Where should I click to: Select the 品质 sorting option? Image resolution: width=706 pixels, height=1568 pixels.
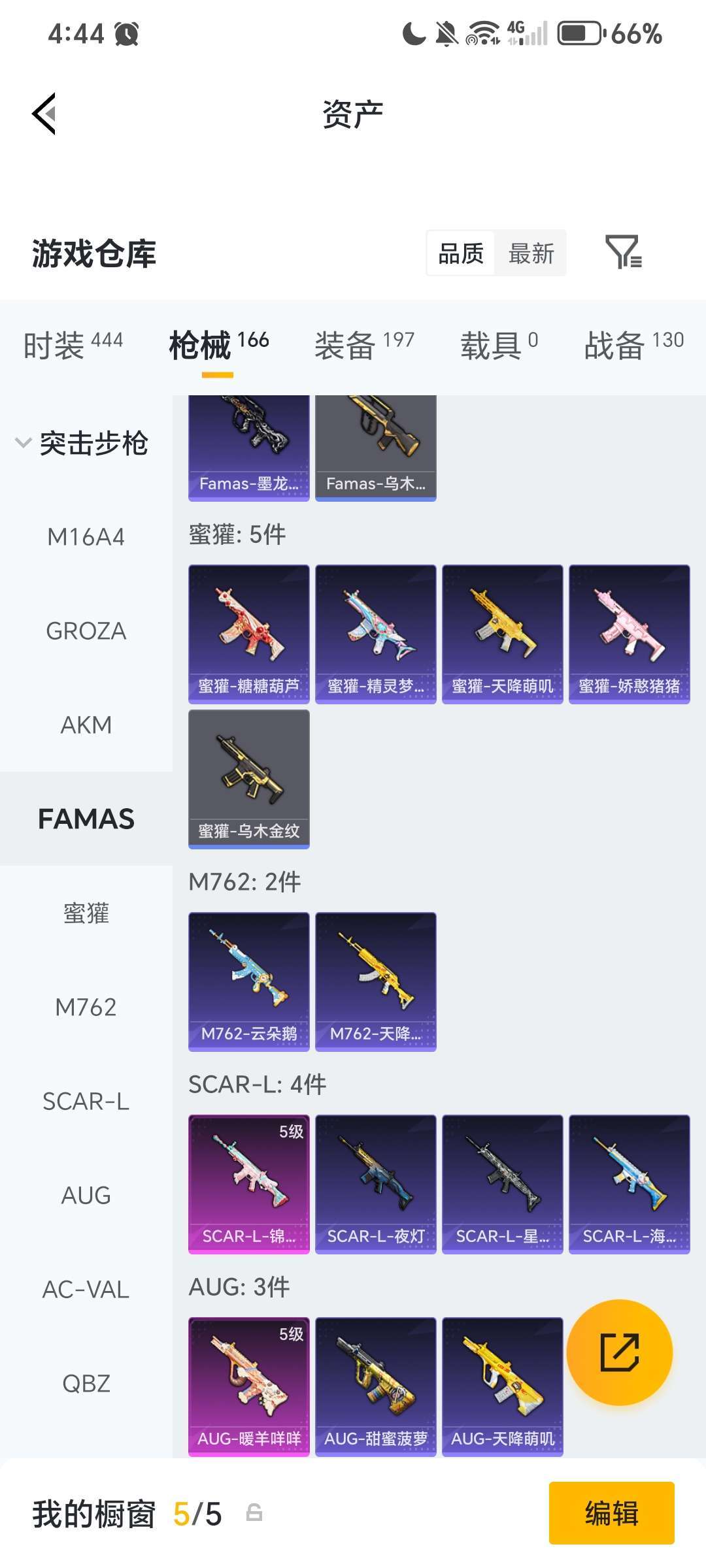coord(461,253)
